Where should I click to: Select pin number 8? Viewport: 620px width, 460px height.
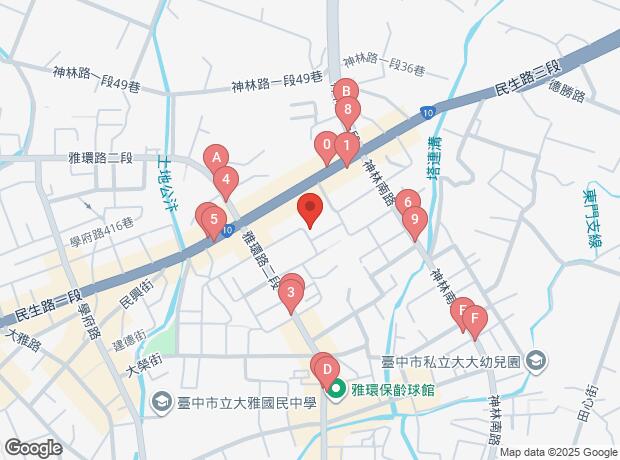tap(348, 109)
